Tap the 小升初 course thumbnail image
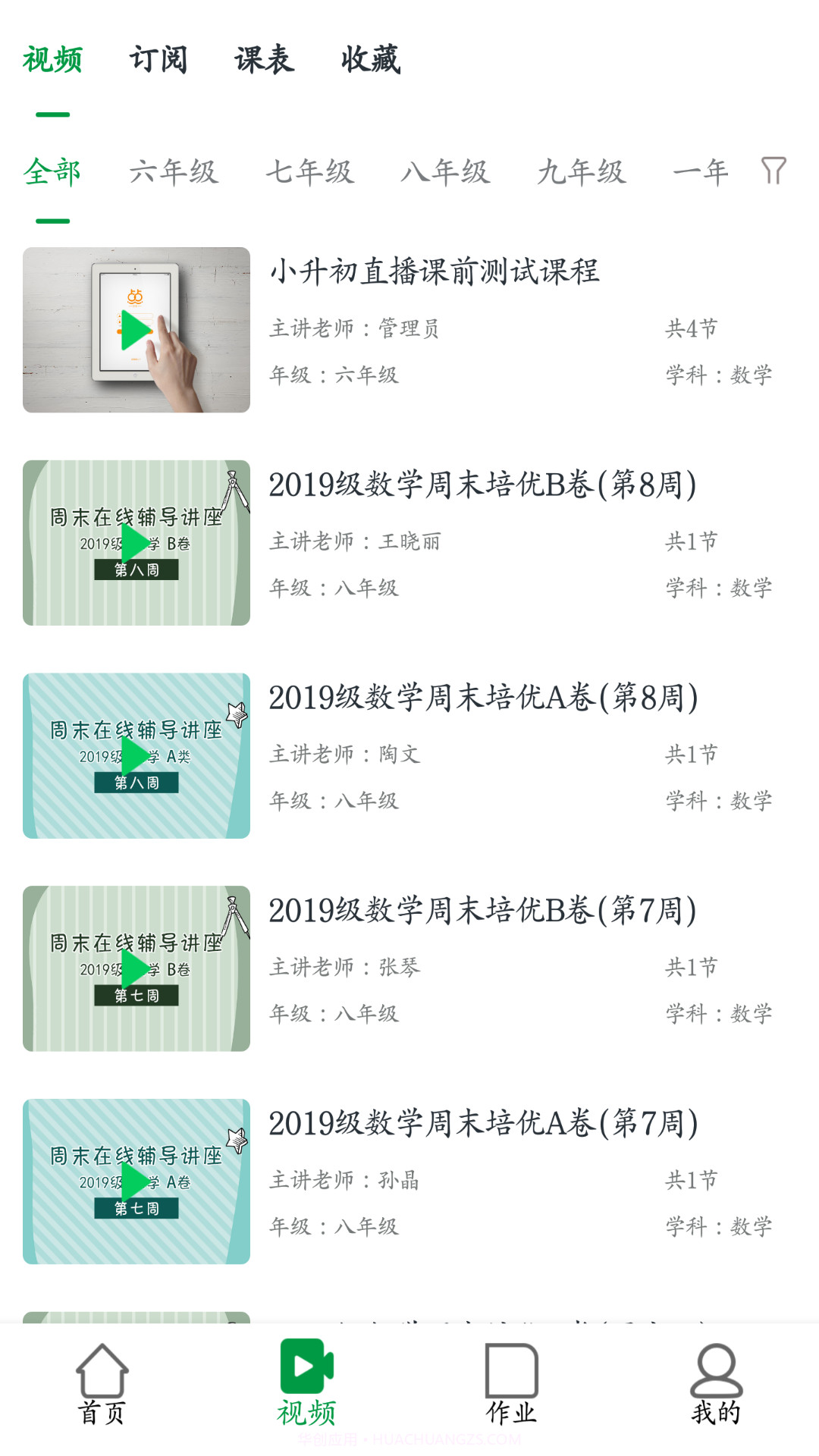 [136, 330]
